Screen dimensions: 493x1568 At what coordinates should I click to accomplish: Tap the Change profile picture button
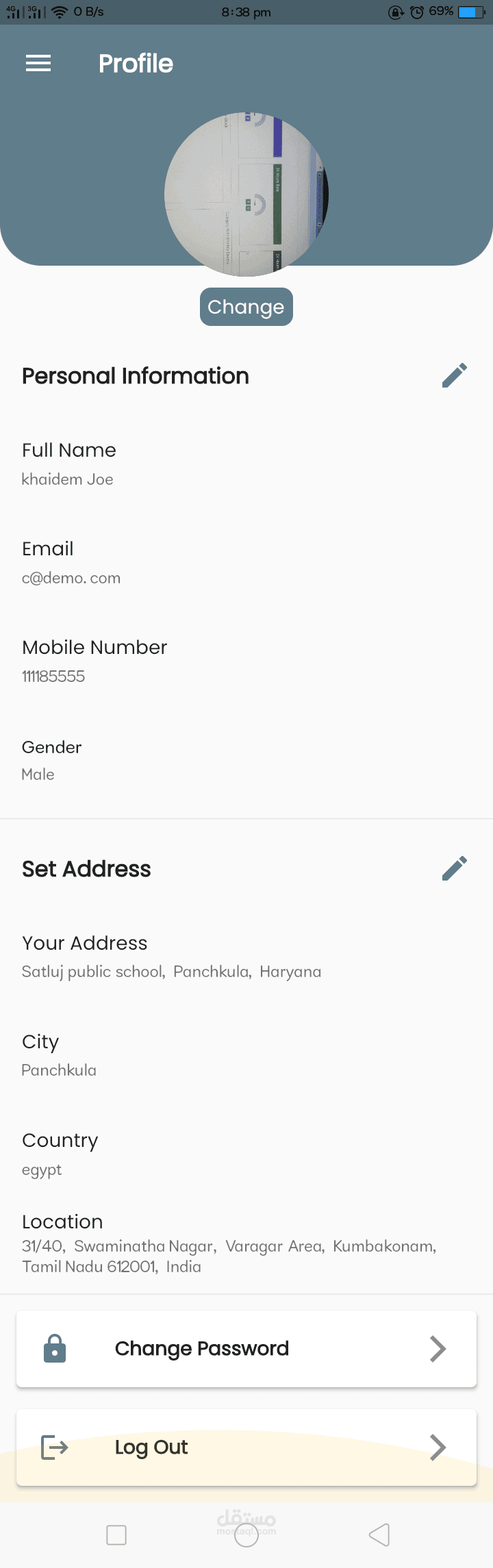(x=246, y=307)
